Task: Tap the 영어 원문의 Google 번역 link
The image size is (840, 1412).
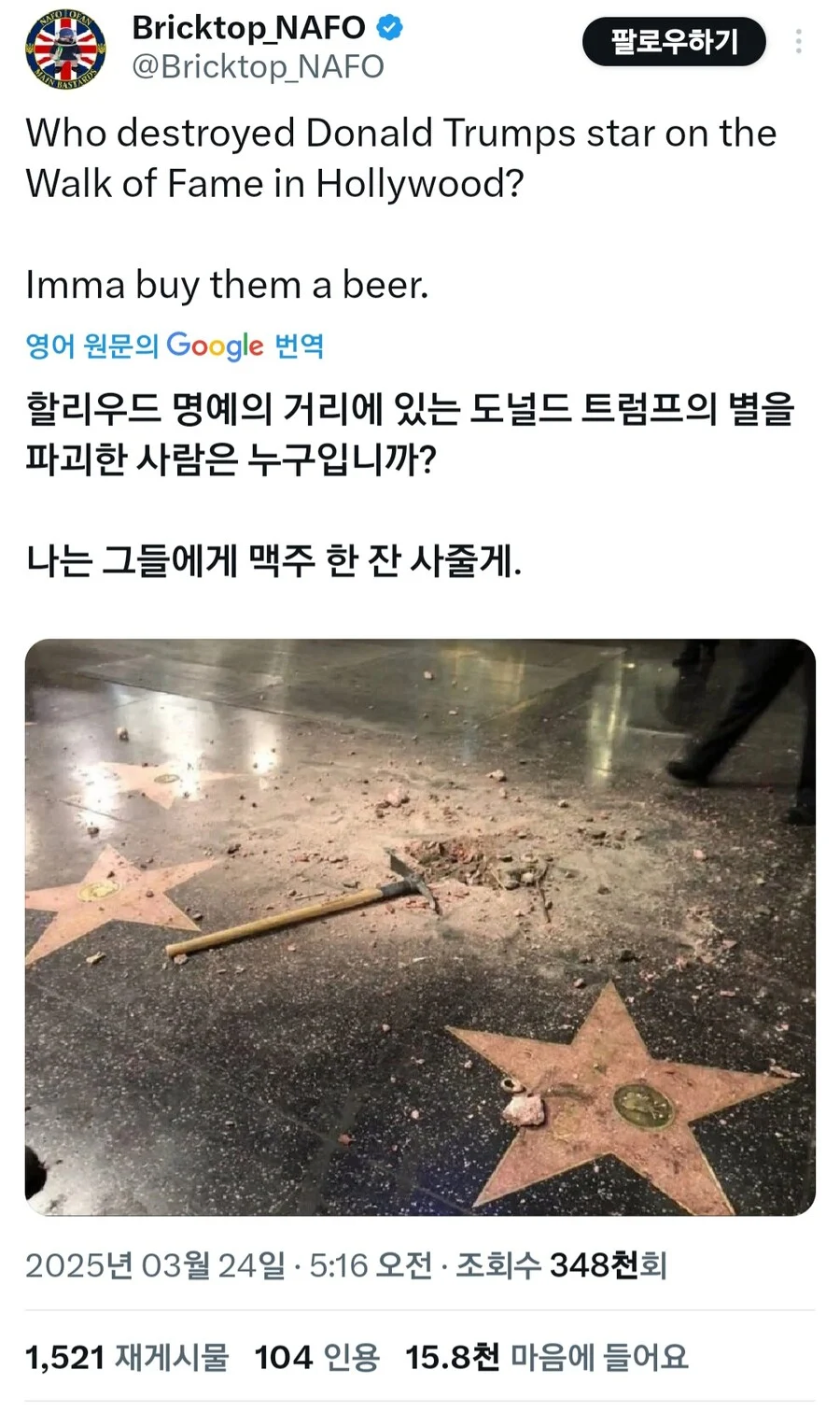Action: (175, 346)
